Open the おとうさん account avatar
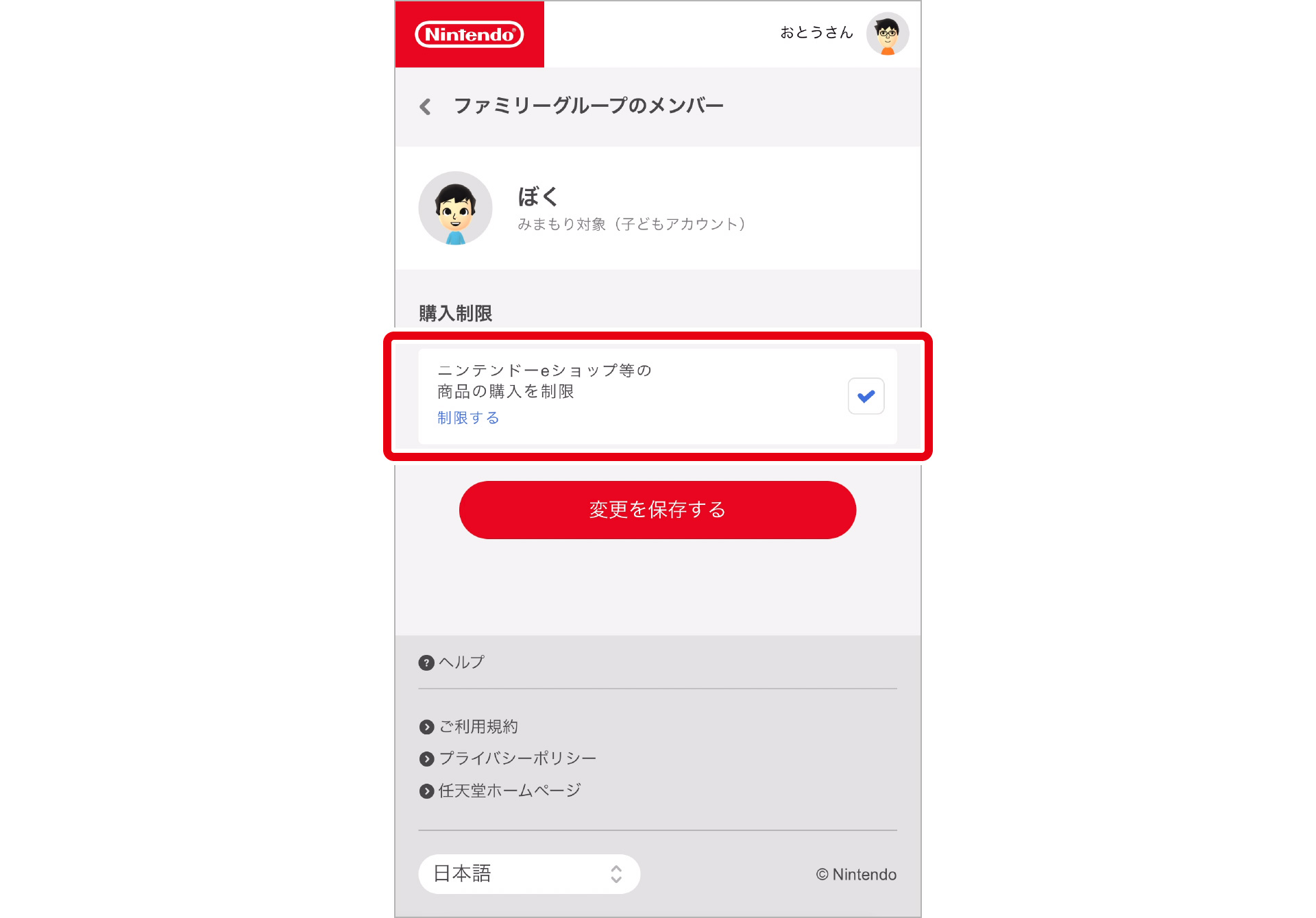This screenshot has width=1316, height=918. [x=887, y=34]
